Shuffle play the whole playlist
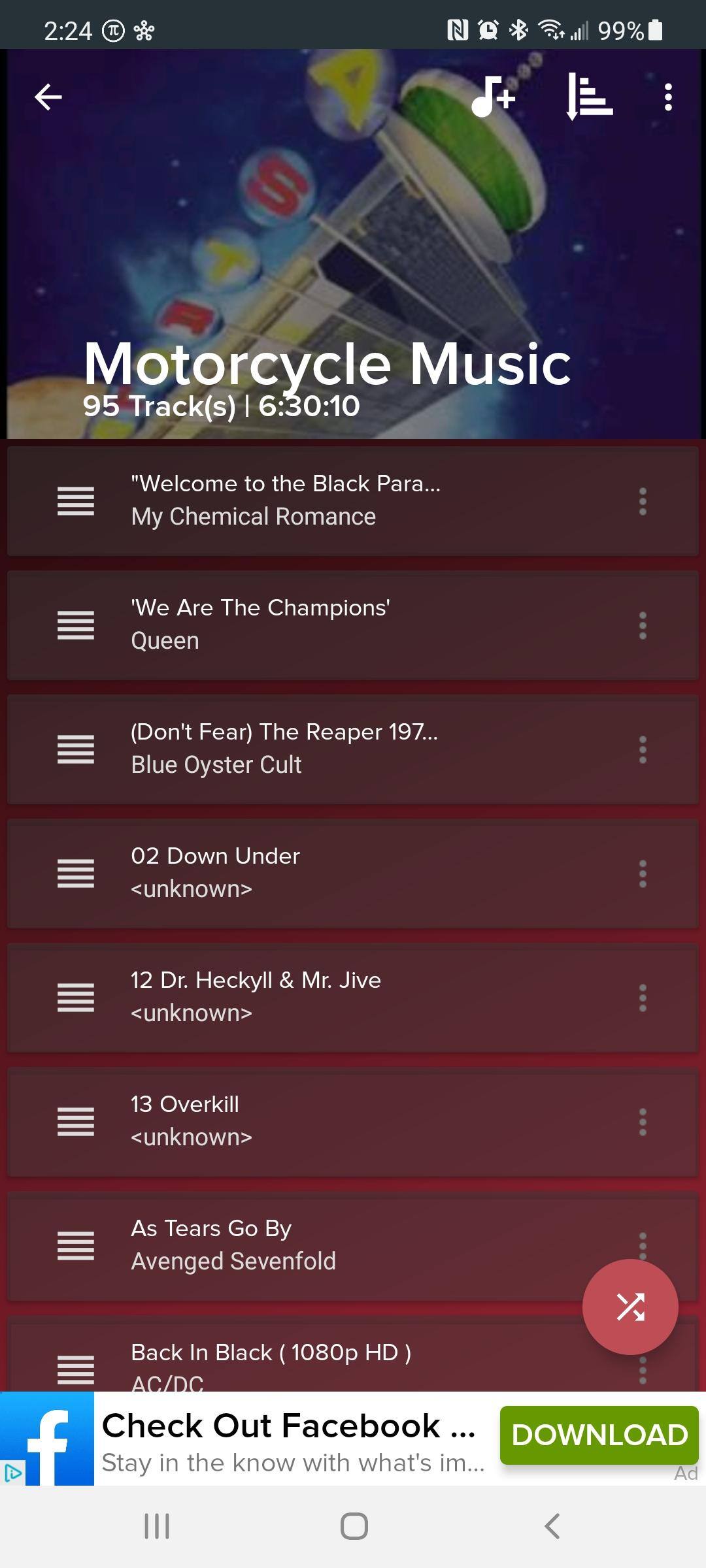This screenshot has height=1568, width=706. pos(630,1307)
